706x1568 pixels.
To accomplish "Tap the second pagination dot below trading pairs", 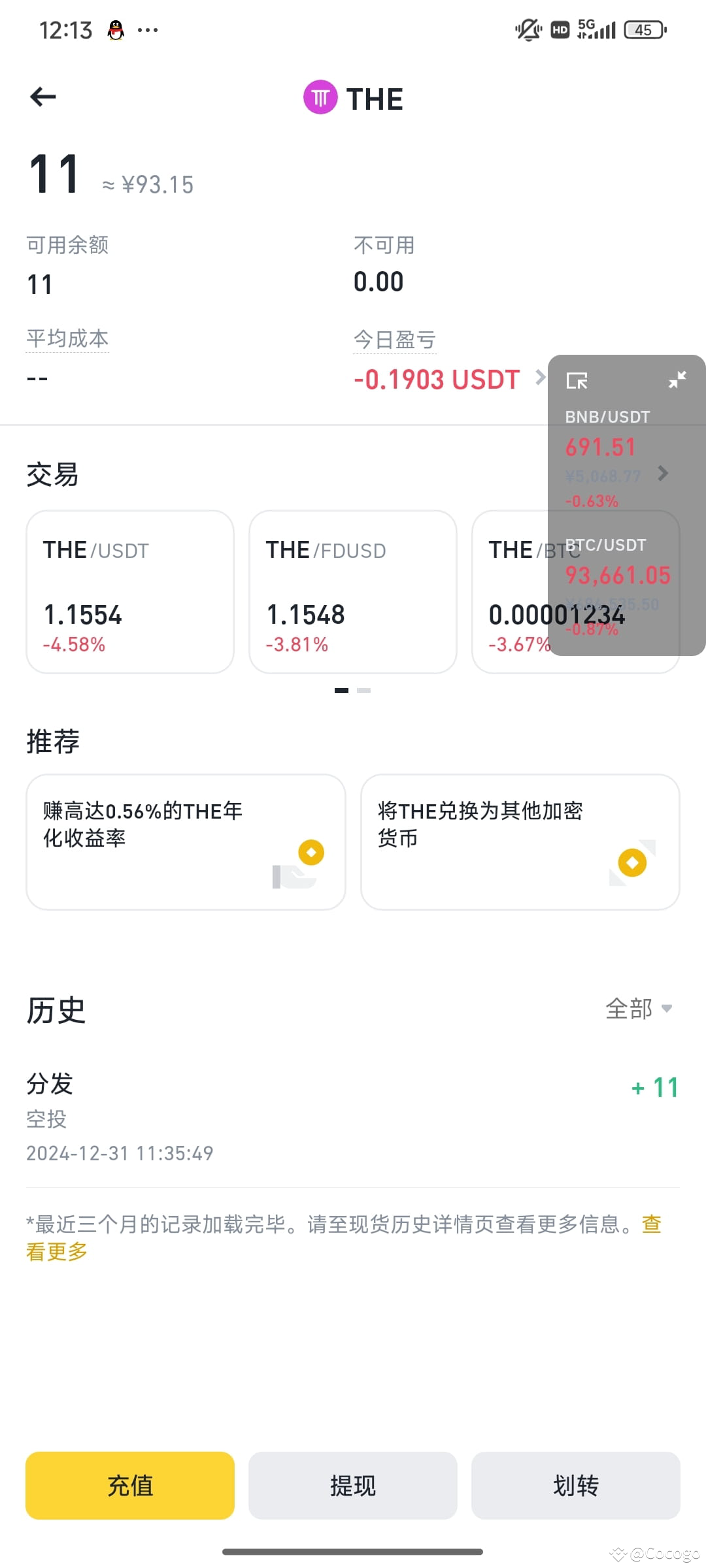I will pos(363,690).
